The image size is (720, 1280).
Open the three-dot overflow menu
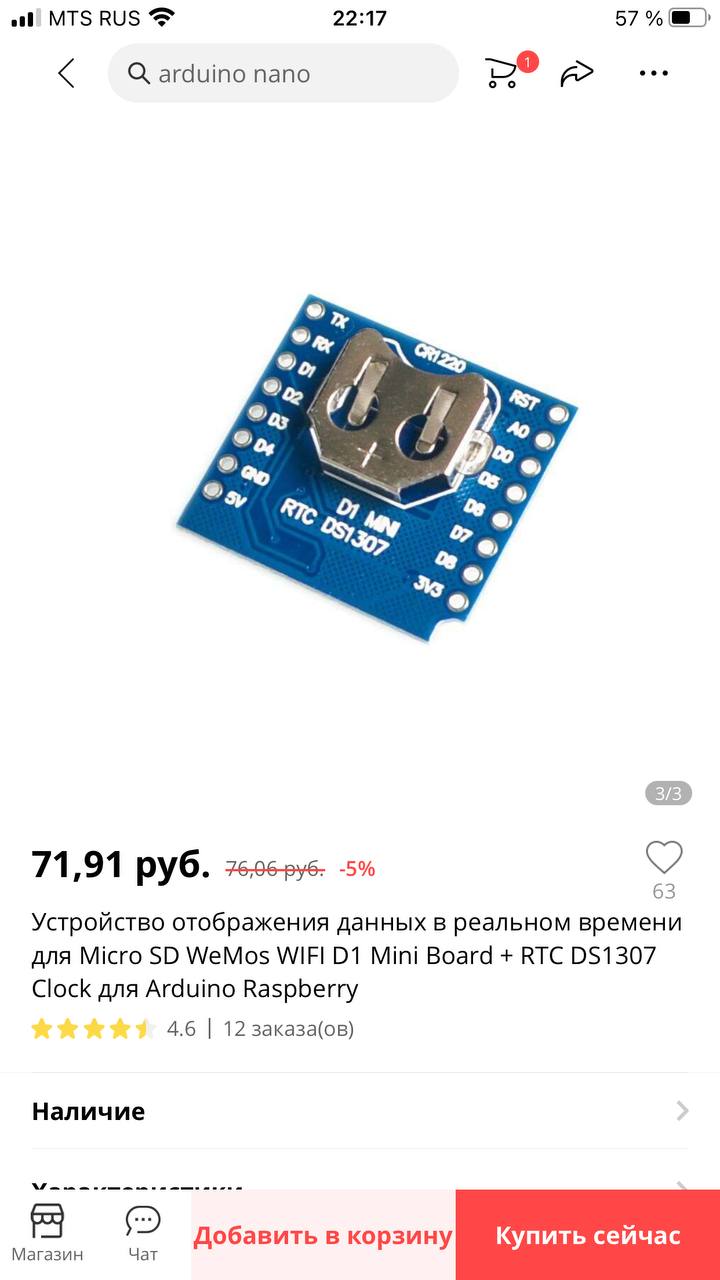coord(653,73)
